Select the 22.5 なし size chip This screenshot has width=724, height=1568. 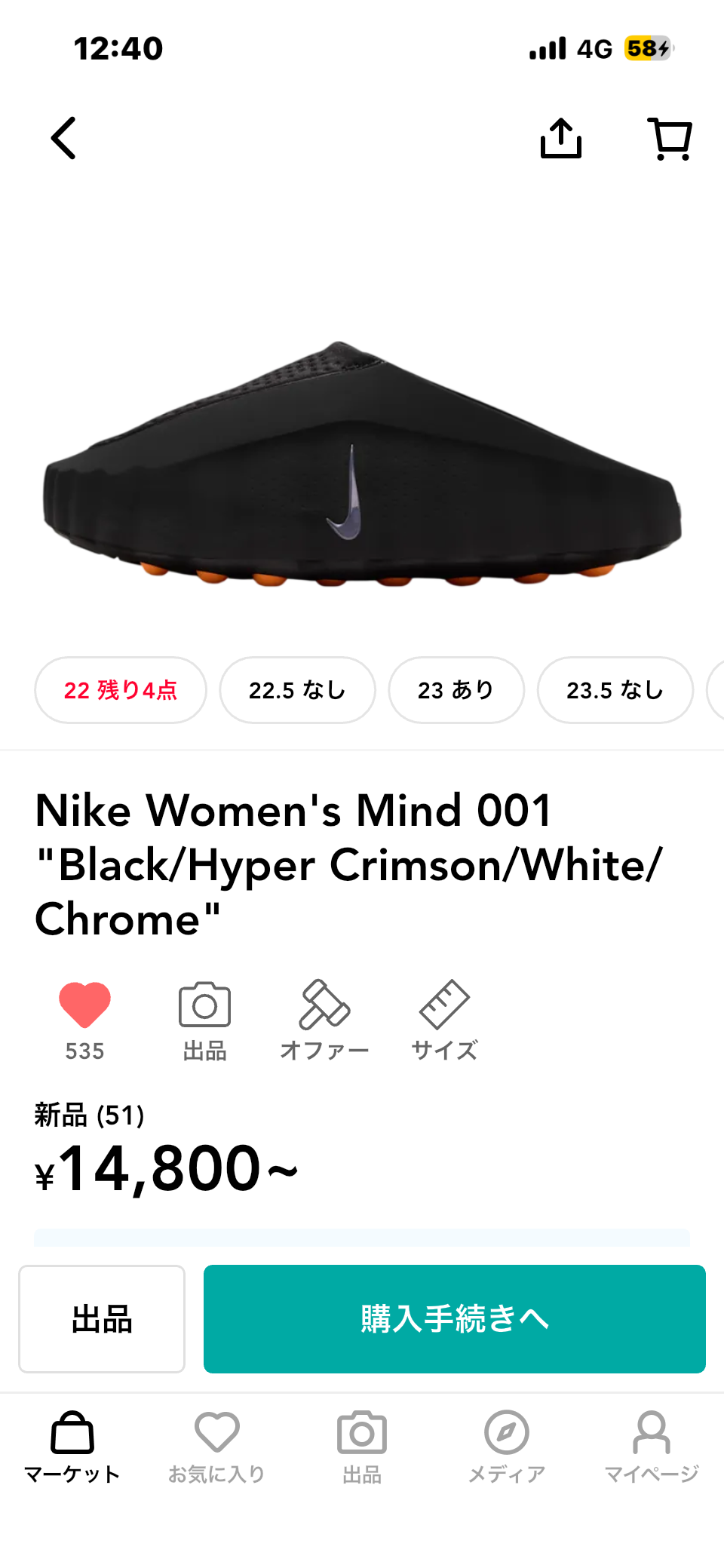297,689
